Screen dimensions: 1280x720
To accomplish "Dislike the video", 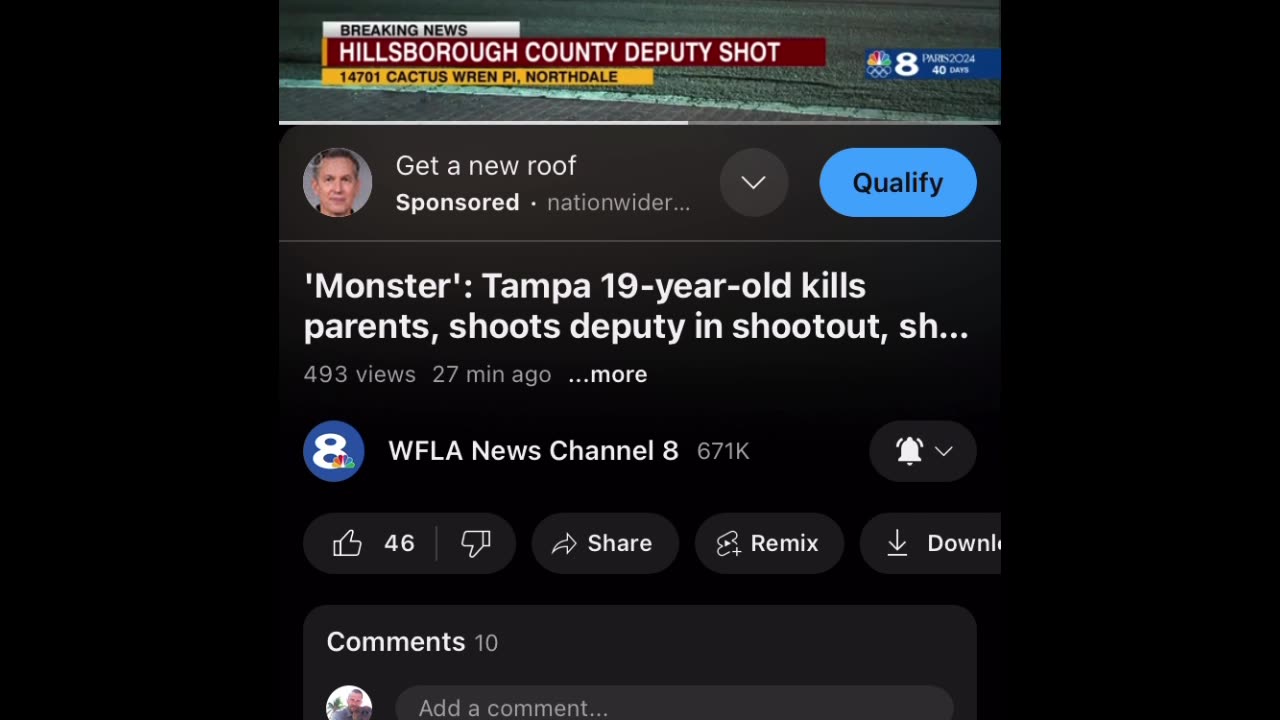I will pyautogui.click(x=476, y=543).
